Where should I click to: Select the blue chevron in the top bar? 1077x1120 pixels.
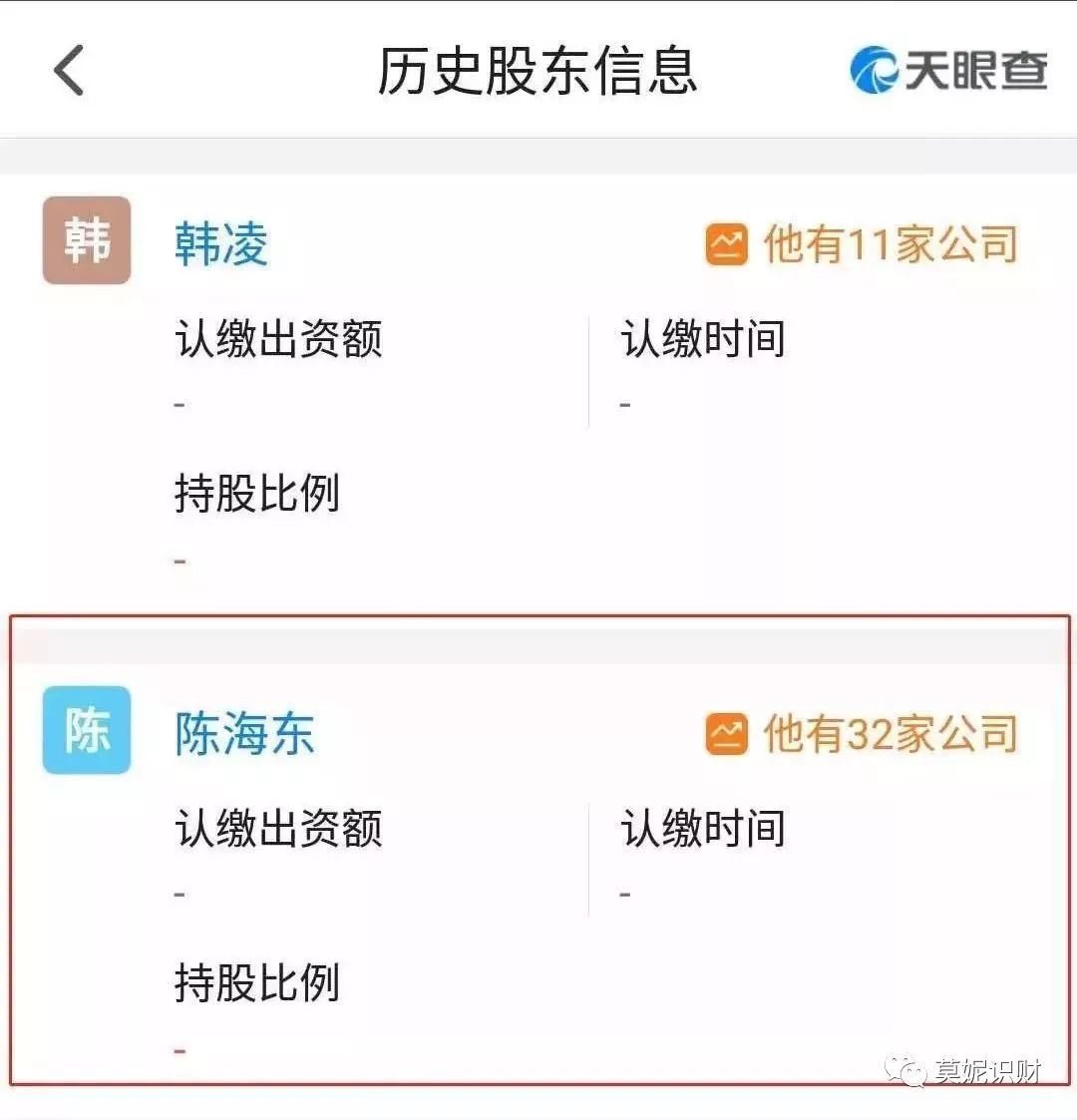tap(66, 70)
